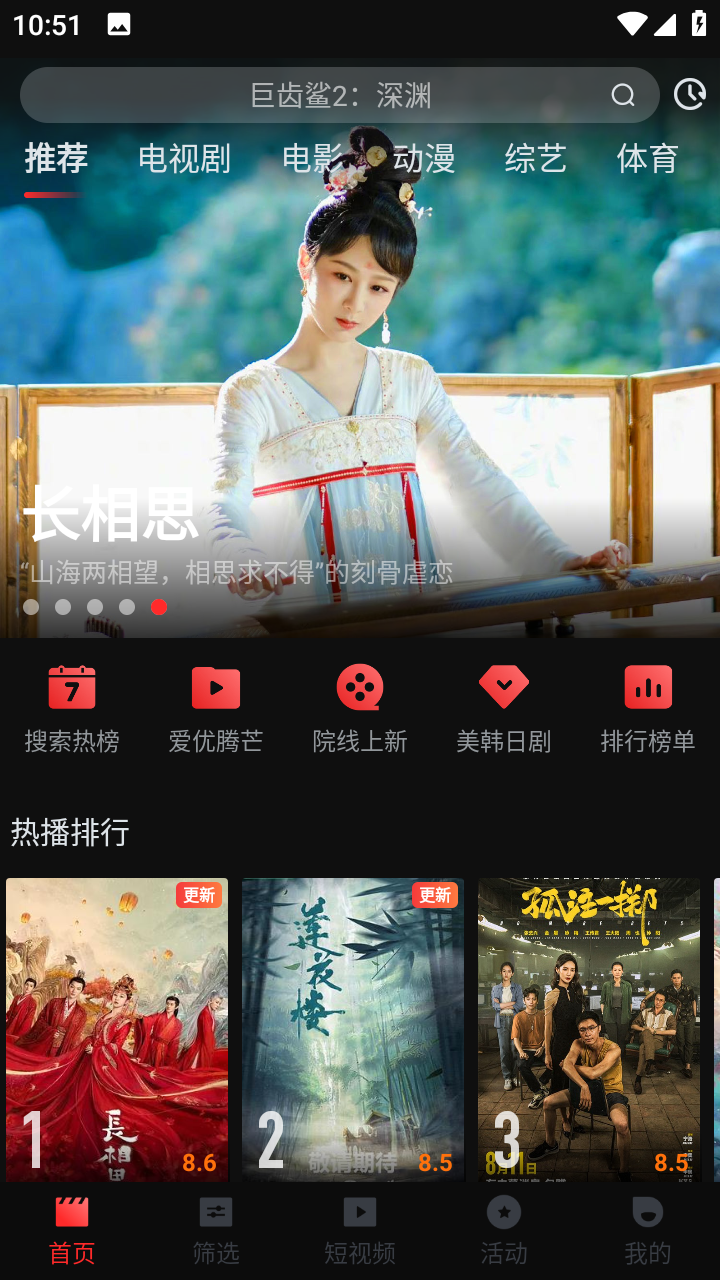Tap the 爱优腾芒 play icon
Screen dimensions: 720x1280
tap(215, 687)
